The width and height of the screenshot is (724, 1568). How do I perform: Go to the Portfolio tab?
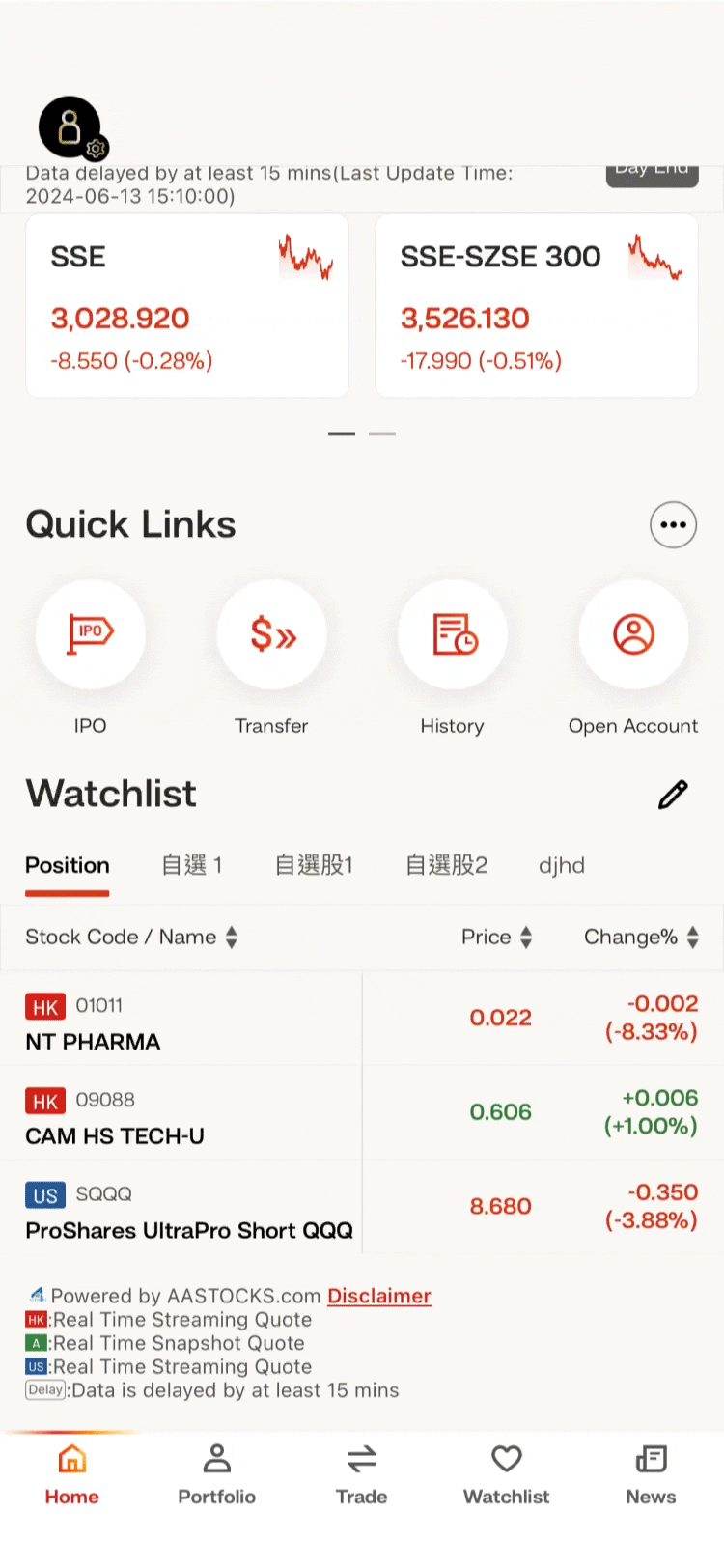click(x=217, y=1474)
